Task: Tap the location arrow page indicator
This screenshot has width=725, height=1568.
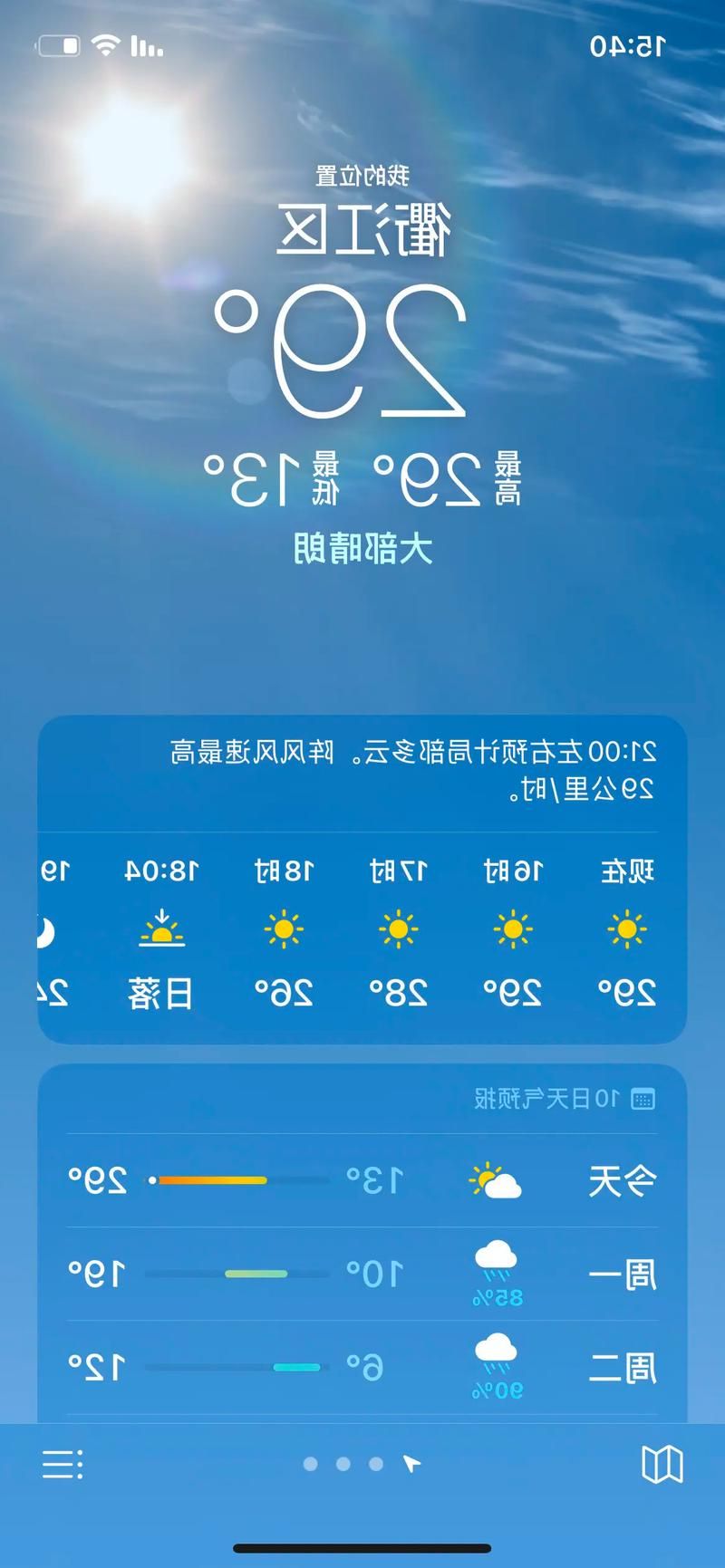Action: coord(412,1462)
